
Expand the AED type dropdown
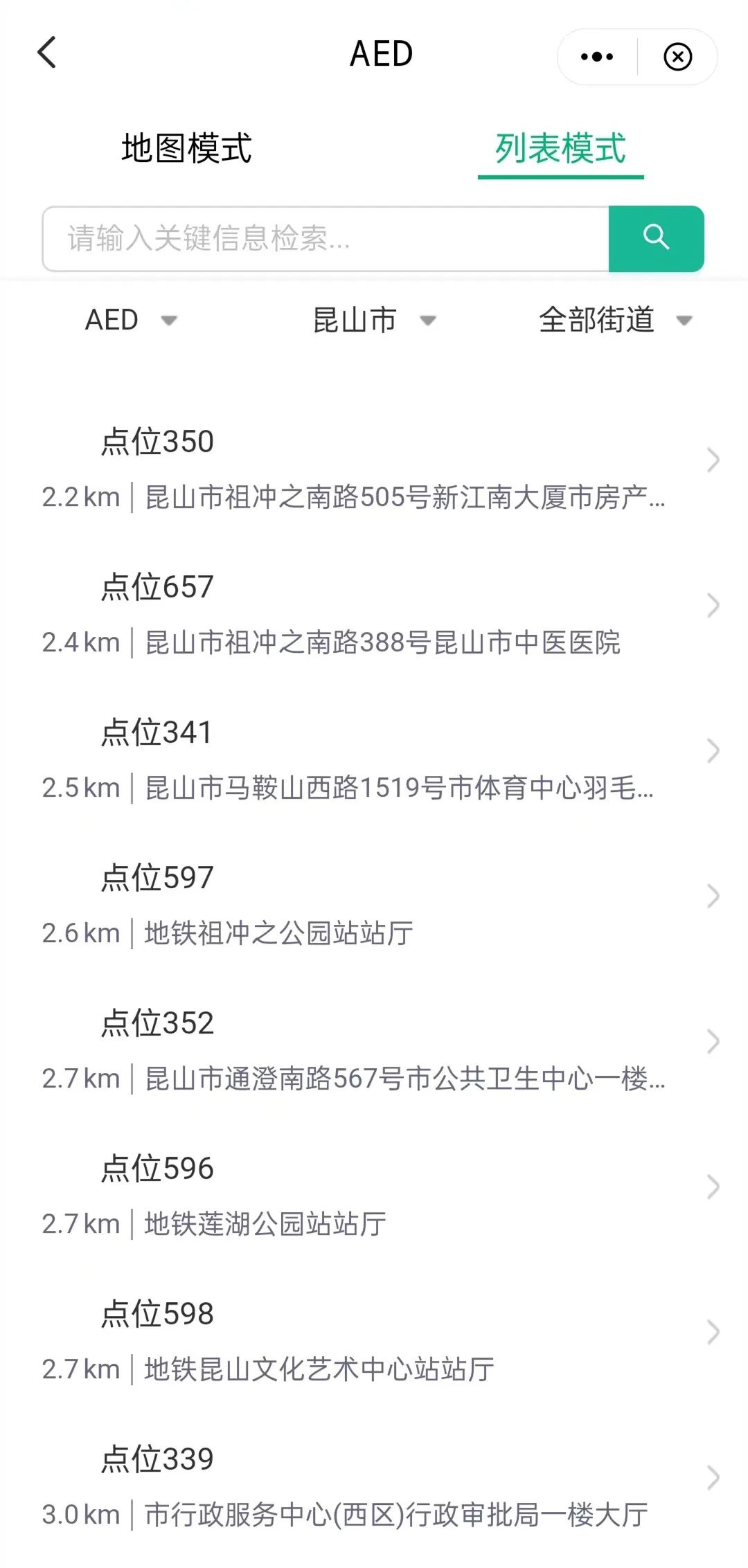tap(130, 320)
